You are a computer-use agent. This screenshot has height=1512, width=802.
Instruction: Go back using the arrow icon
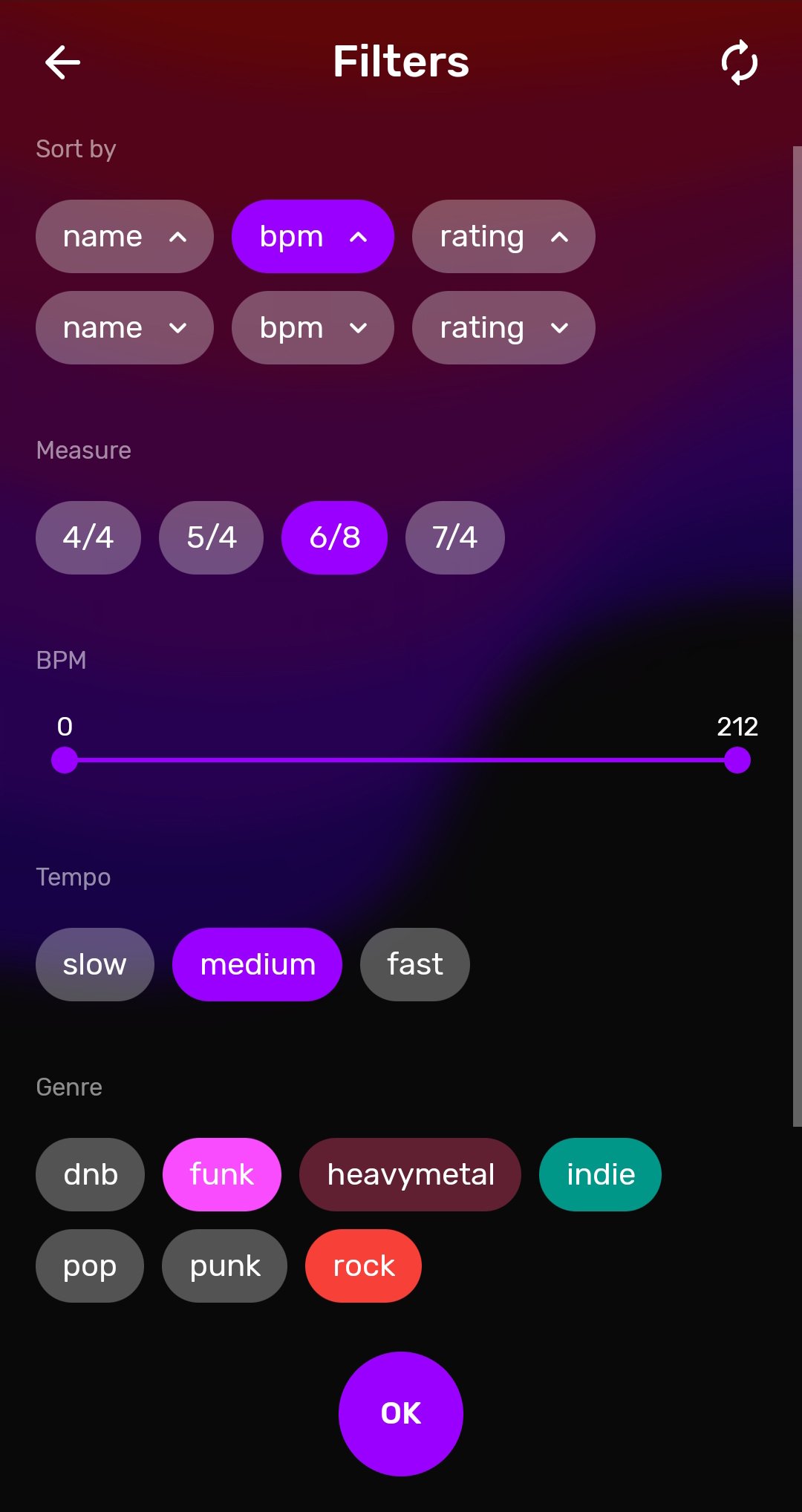[x=62, y=62]
